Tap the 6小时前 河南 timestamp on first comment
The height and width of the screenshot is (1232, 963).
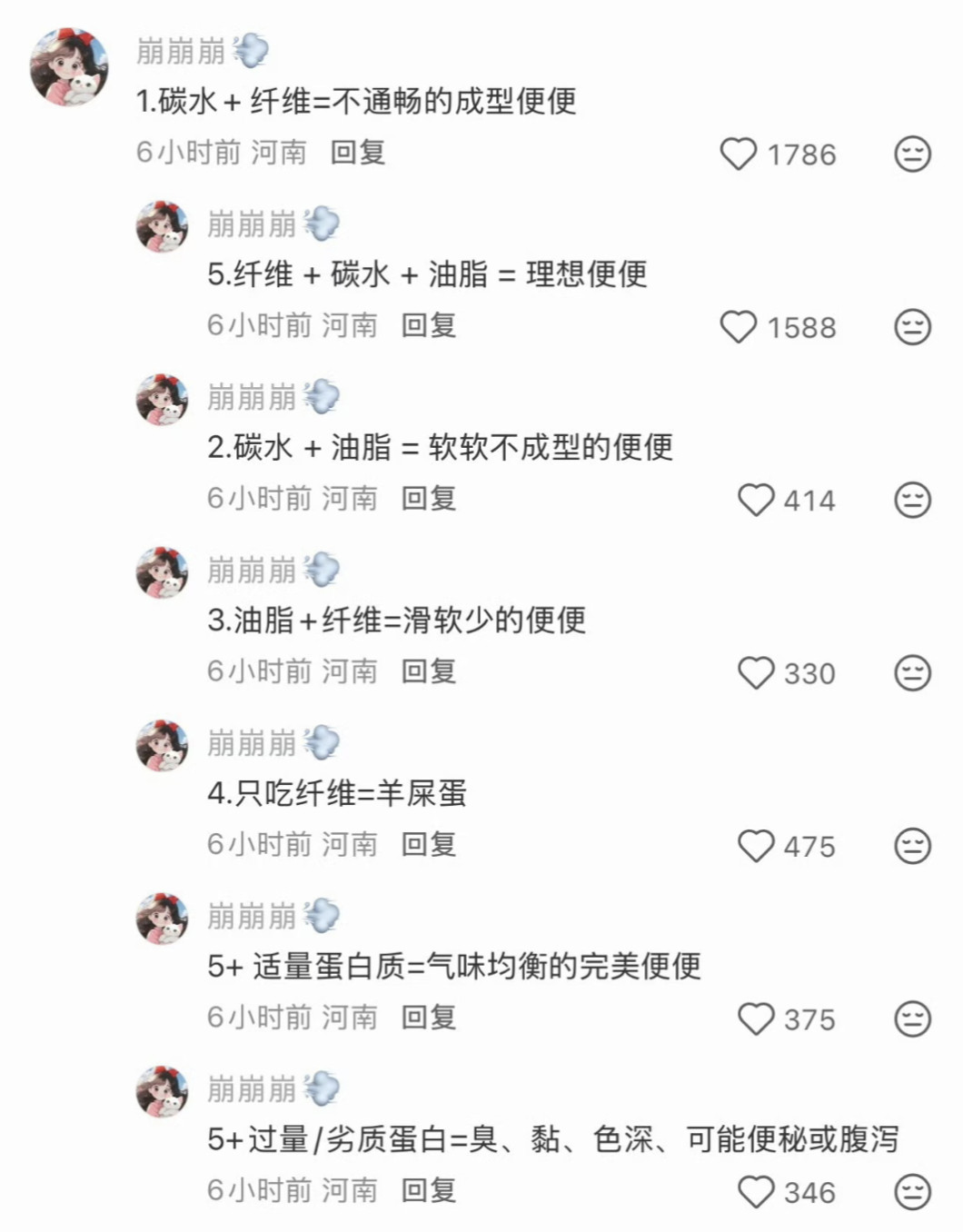(223, 153)
